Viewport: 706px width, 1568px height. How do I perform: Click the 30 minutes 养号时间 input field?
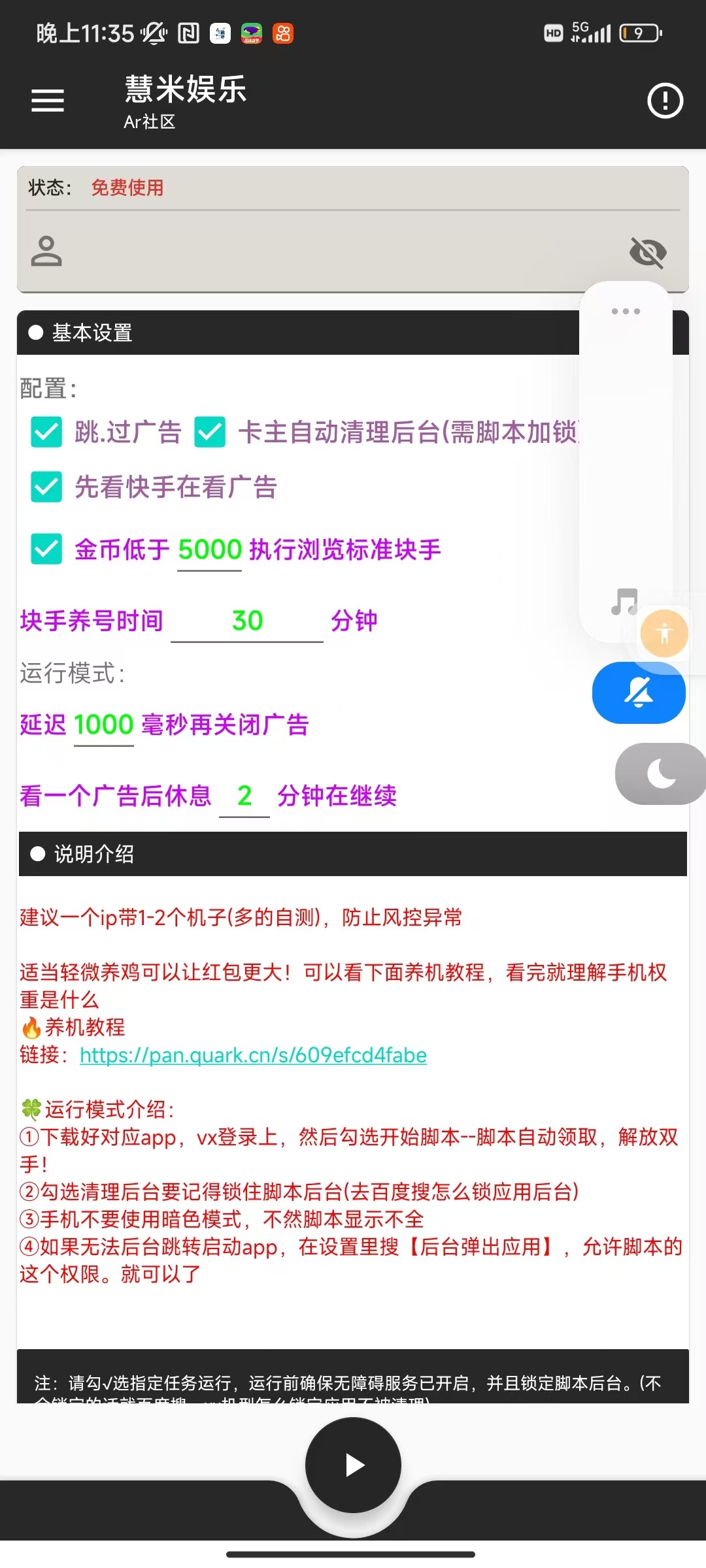click(247, 619)
